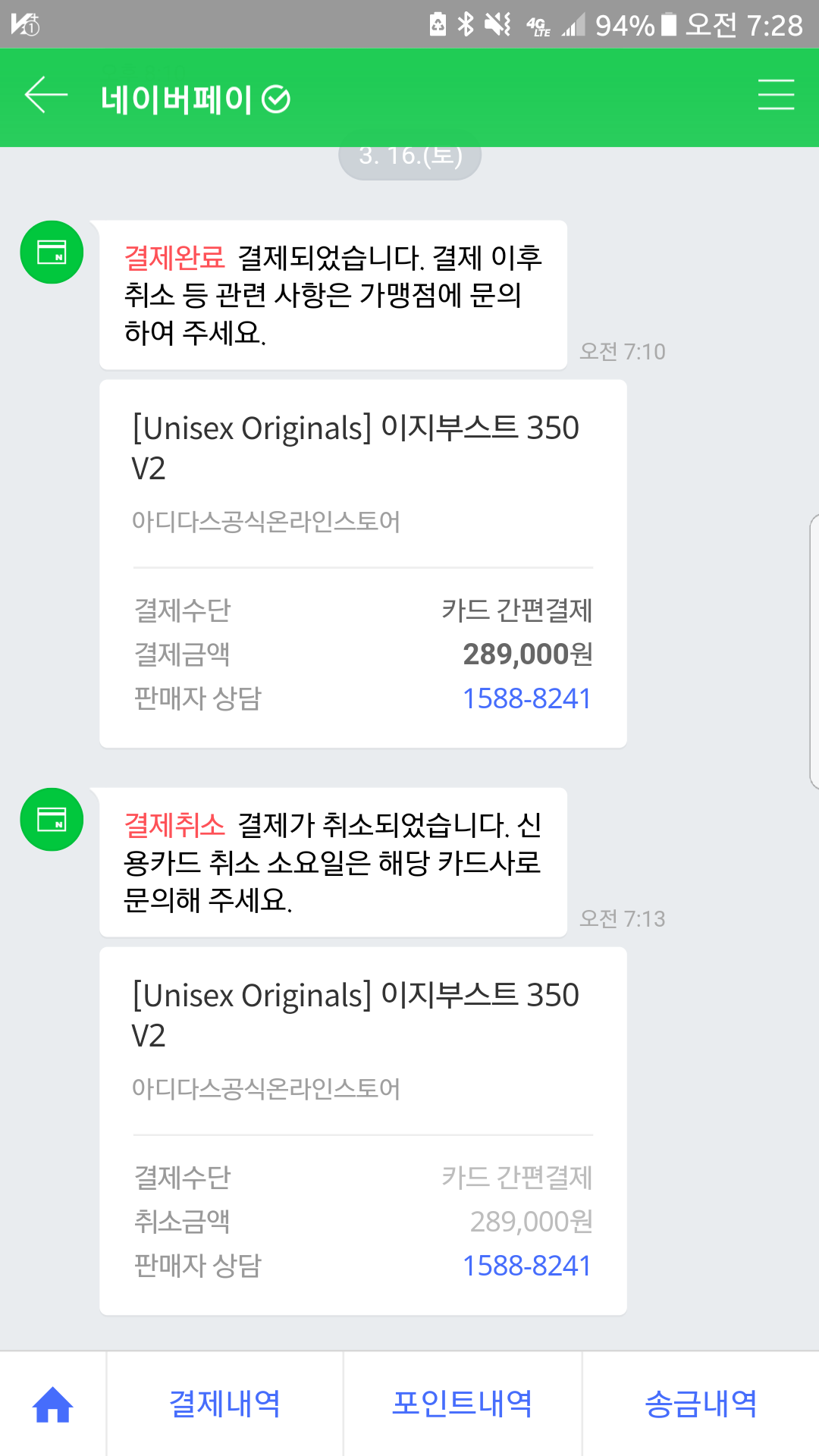Open 포인트내역 points history
Viewport: 819px width, 1456px height.
pyautogui.click(x=463, y=1404)
